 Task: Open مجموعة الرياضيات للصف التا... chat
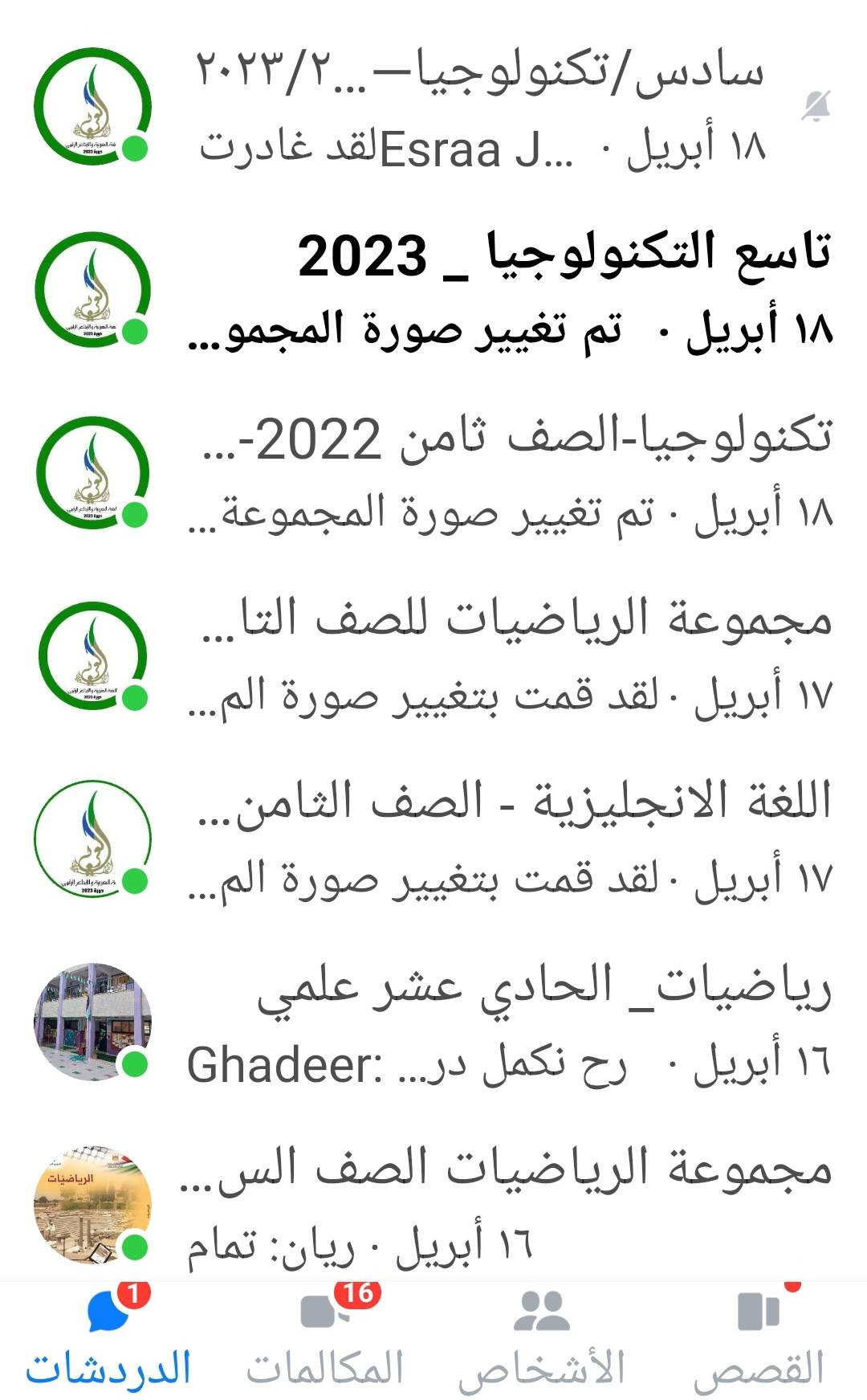433,656
